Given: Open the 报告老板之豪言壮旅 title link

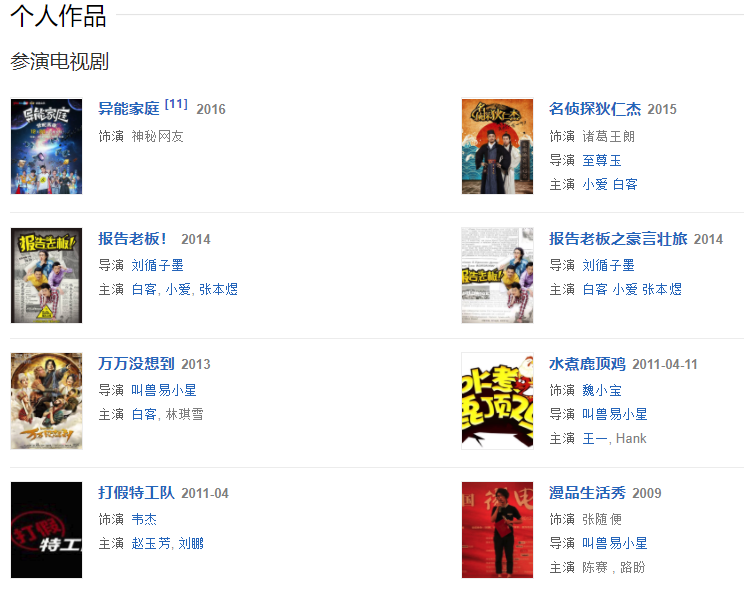Looking at the screenshot, I should click(x=617, y=239).
